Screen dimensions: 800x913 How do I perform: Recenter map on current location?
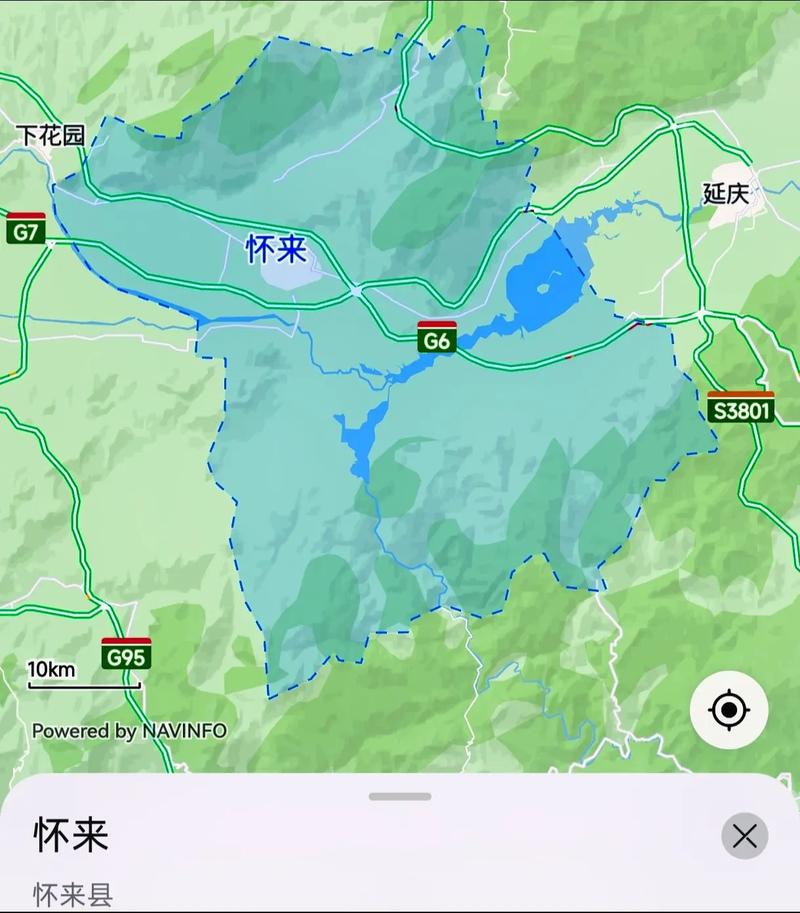pyautogui.click(x=729, y=711)
